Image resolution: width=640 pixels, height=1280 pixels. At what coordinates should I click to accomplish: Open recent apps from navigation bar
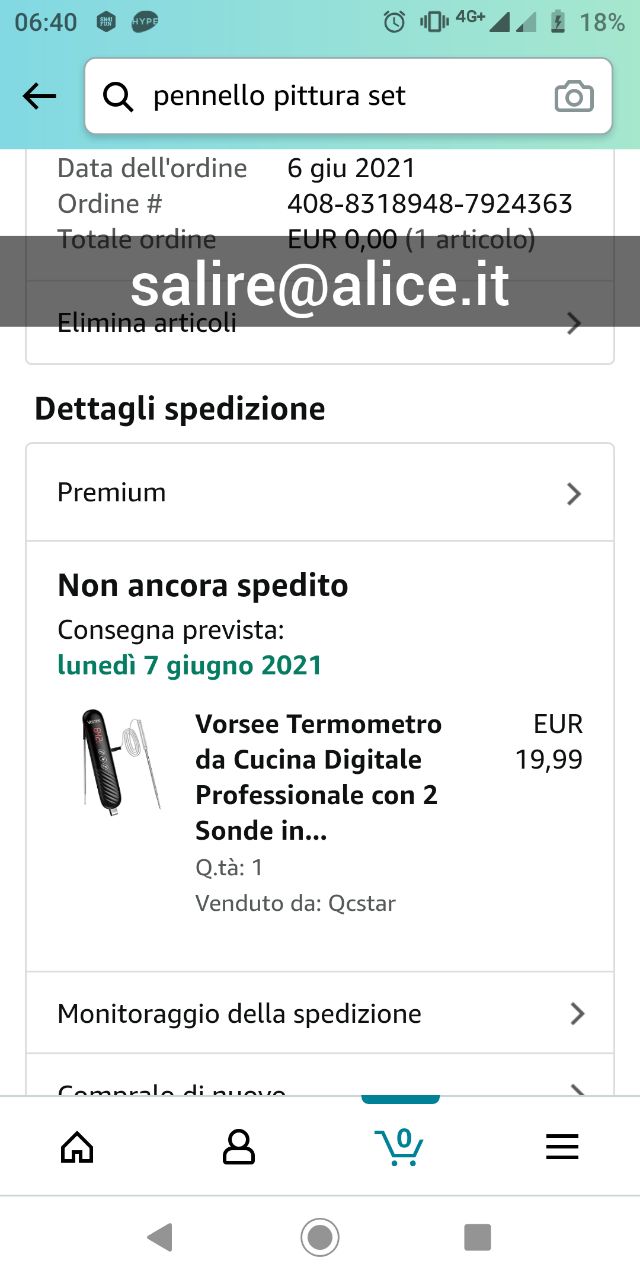pyautogui.click(x=478, y=1238)
